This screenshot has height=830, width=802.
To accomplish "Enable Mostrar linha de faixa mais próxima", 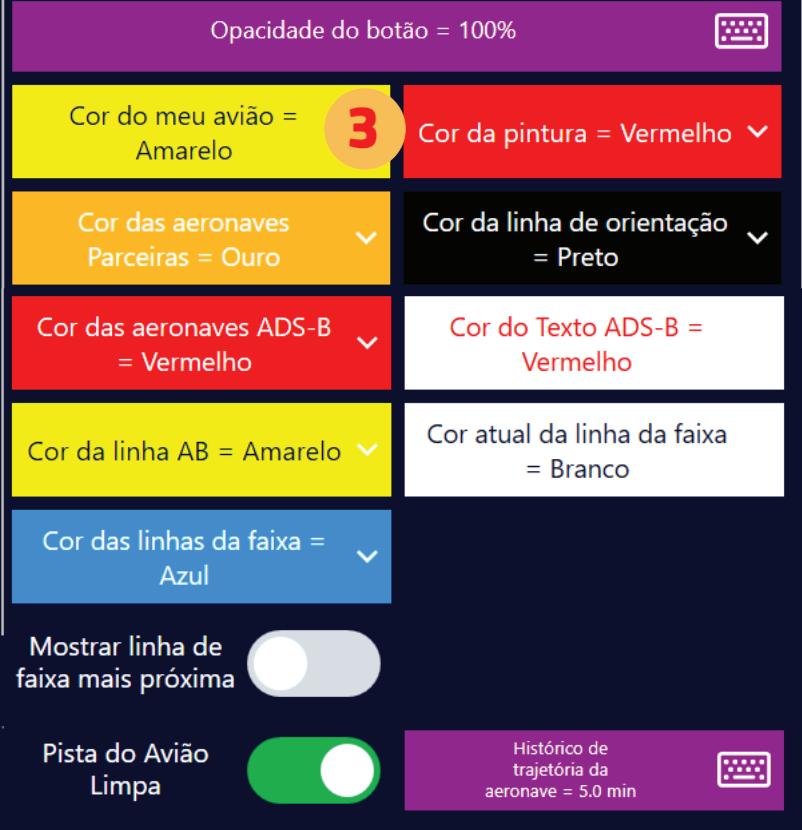I will (313, 663).
